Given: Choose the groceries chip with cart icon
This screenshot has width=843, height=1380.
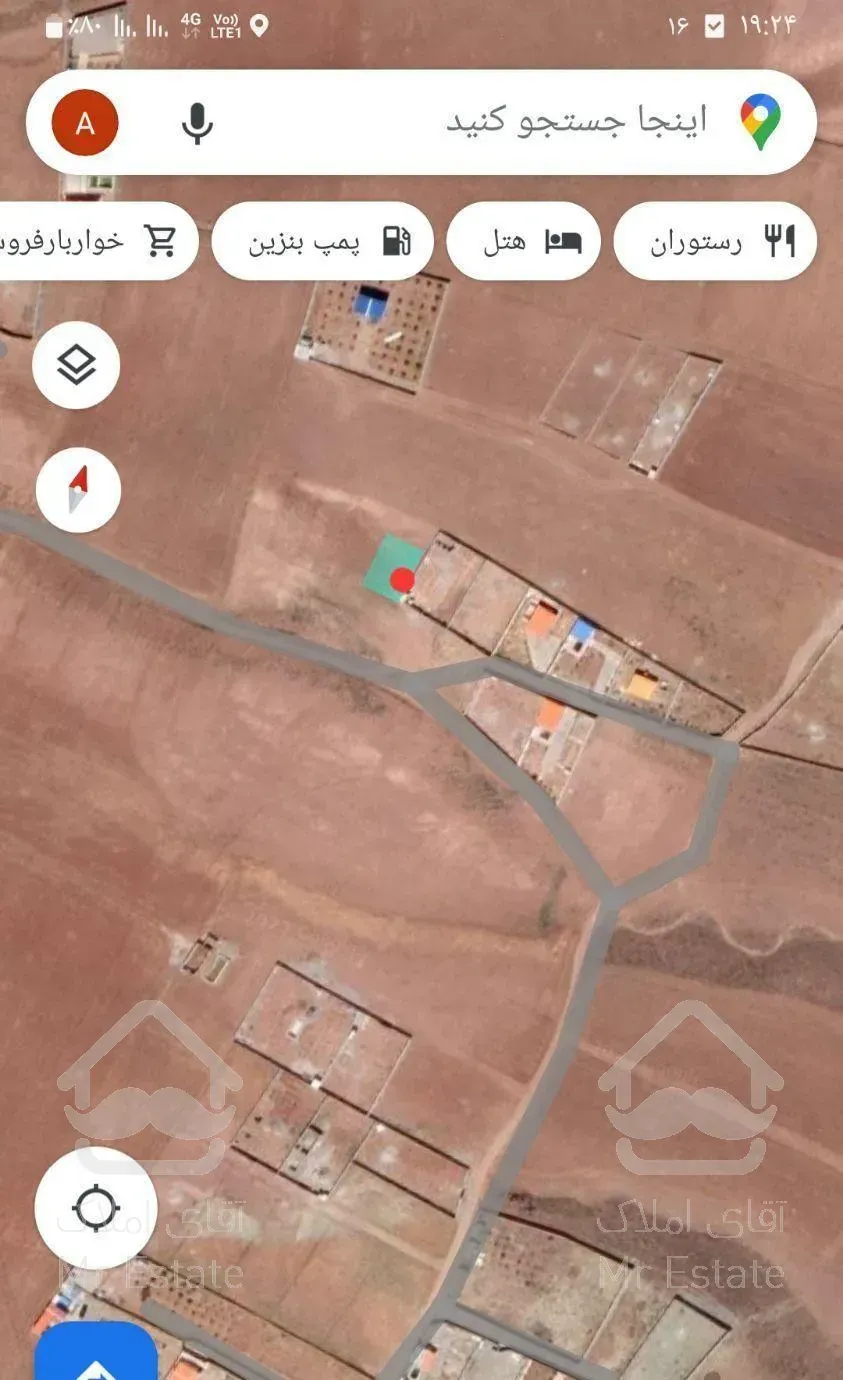Looking at the screenshot, I should pyautogui.click(x=95, y=241).
